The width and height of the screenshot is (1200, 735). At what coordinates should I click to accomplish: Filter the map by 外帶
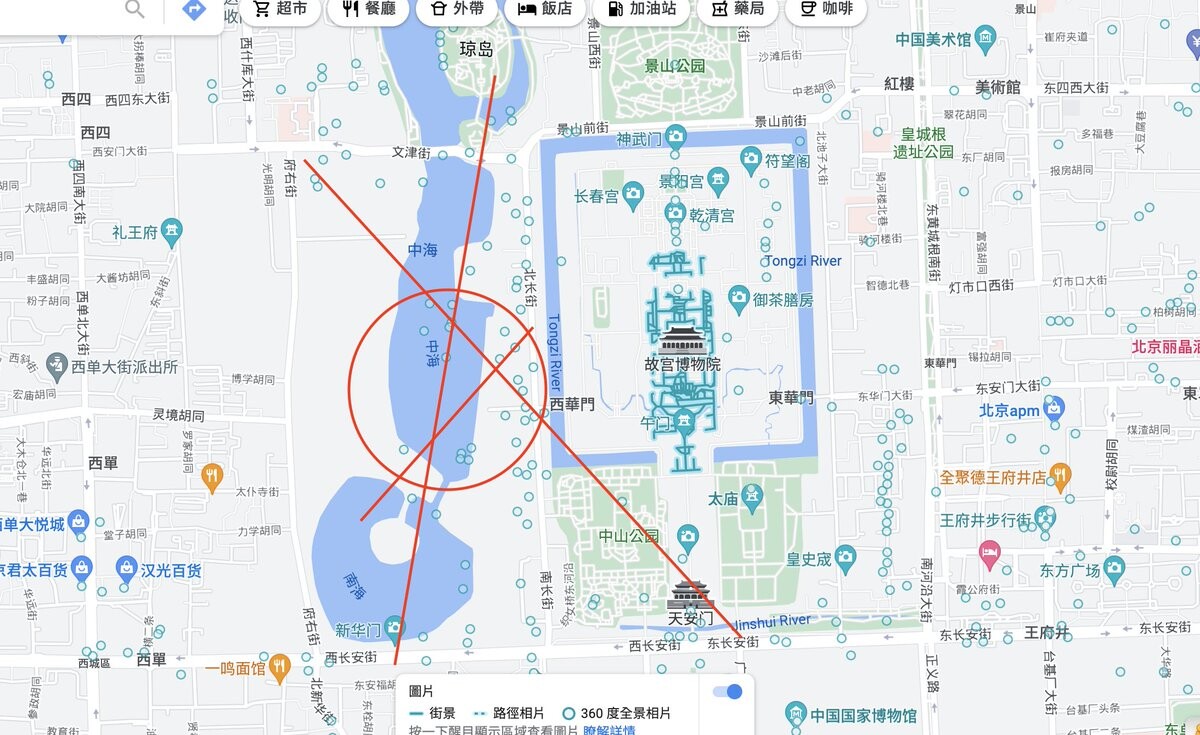click(459, 10)
